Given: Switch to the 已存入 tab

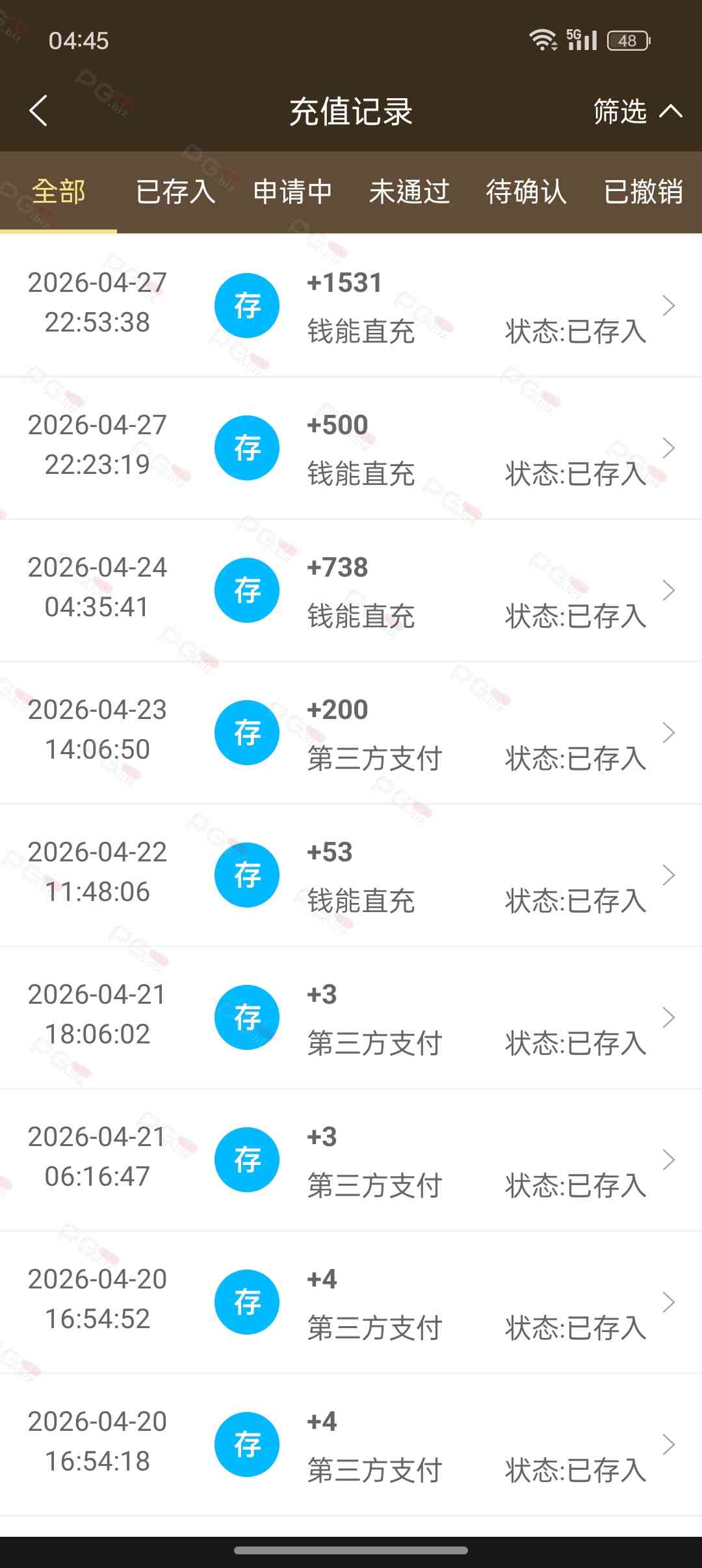Looking at the screenshot, I should tap(175, 192).
